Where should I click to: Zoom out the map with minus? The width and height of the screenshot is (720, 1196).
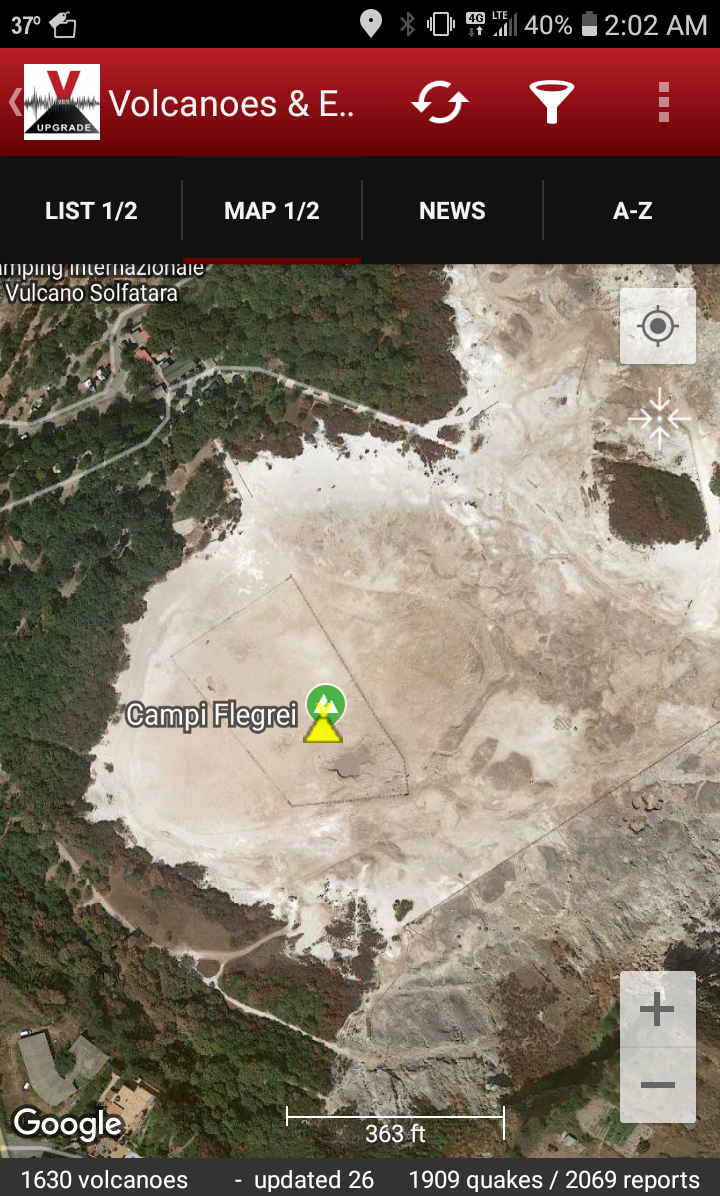(657, 1085)
